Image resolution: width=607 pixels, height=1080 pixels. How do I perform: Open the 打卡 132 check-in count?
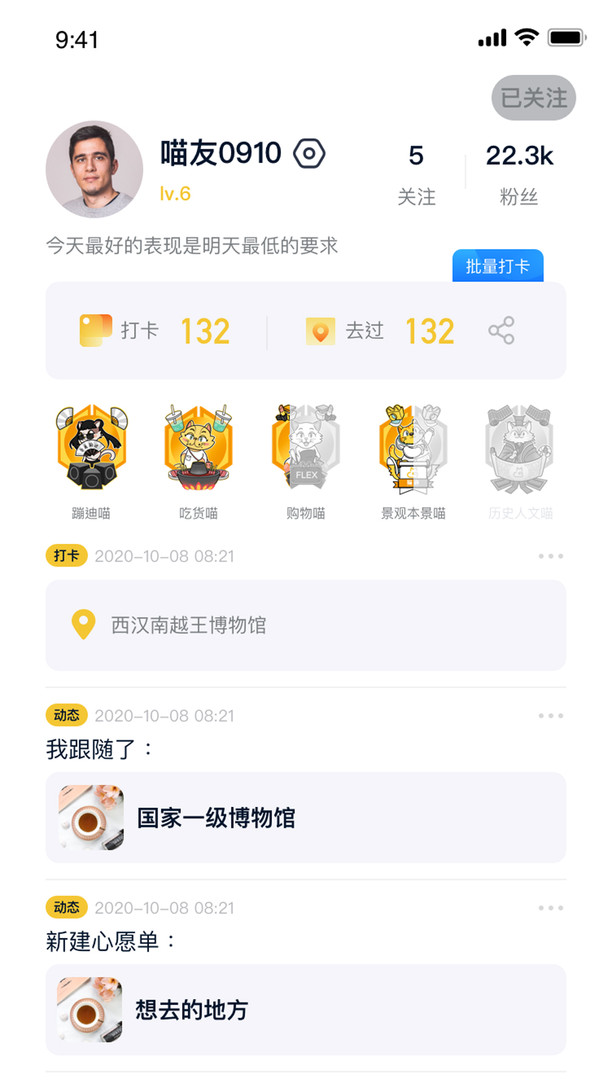point(154,331)
